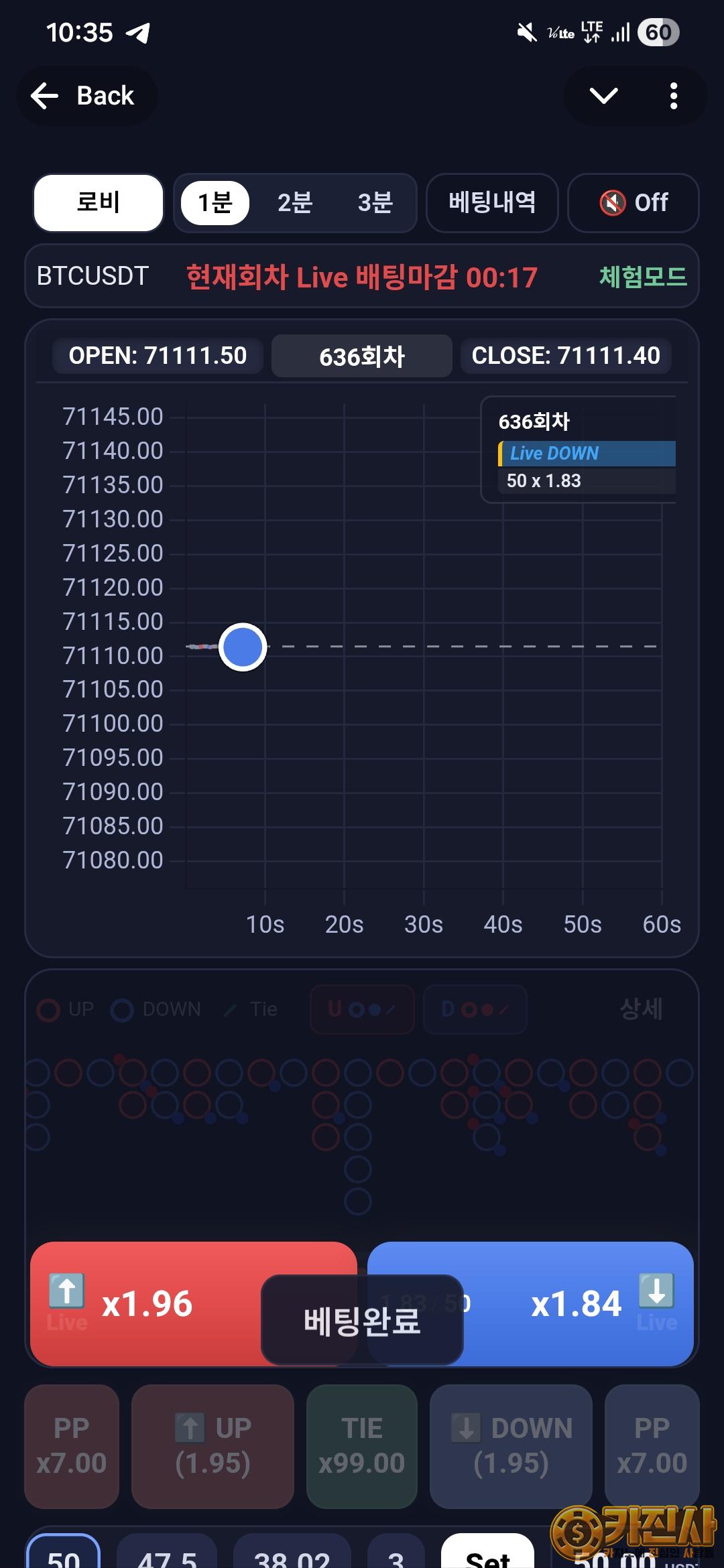This screenshot has height=1568, width=724.
Task: Tap the Set amount button
Action: [487, 1556]
